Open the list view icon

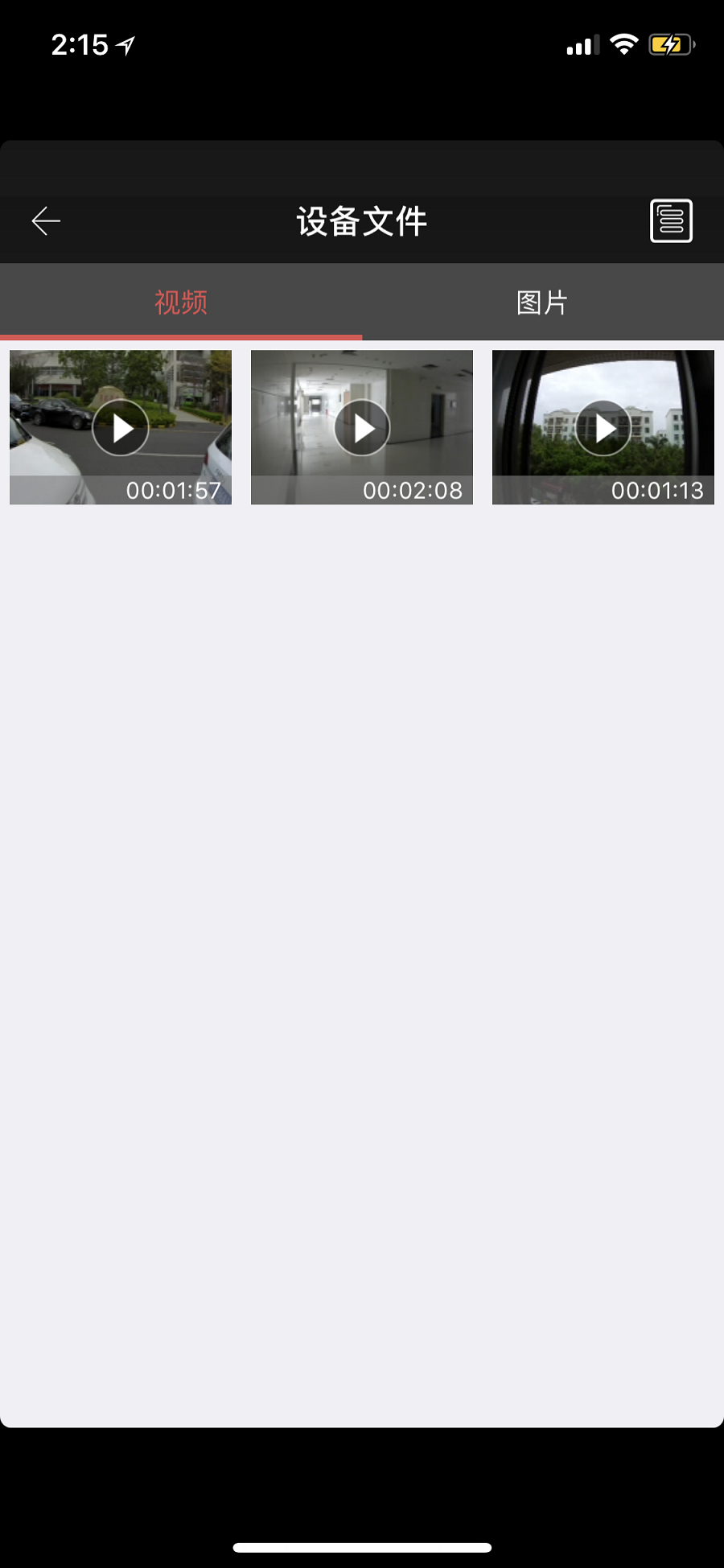coord(671,221)
